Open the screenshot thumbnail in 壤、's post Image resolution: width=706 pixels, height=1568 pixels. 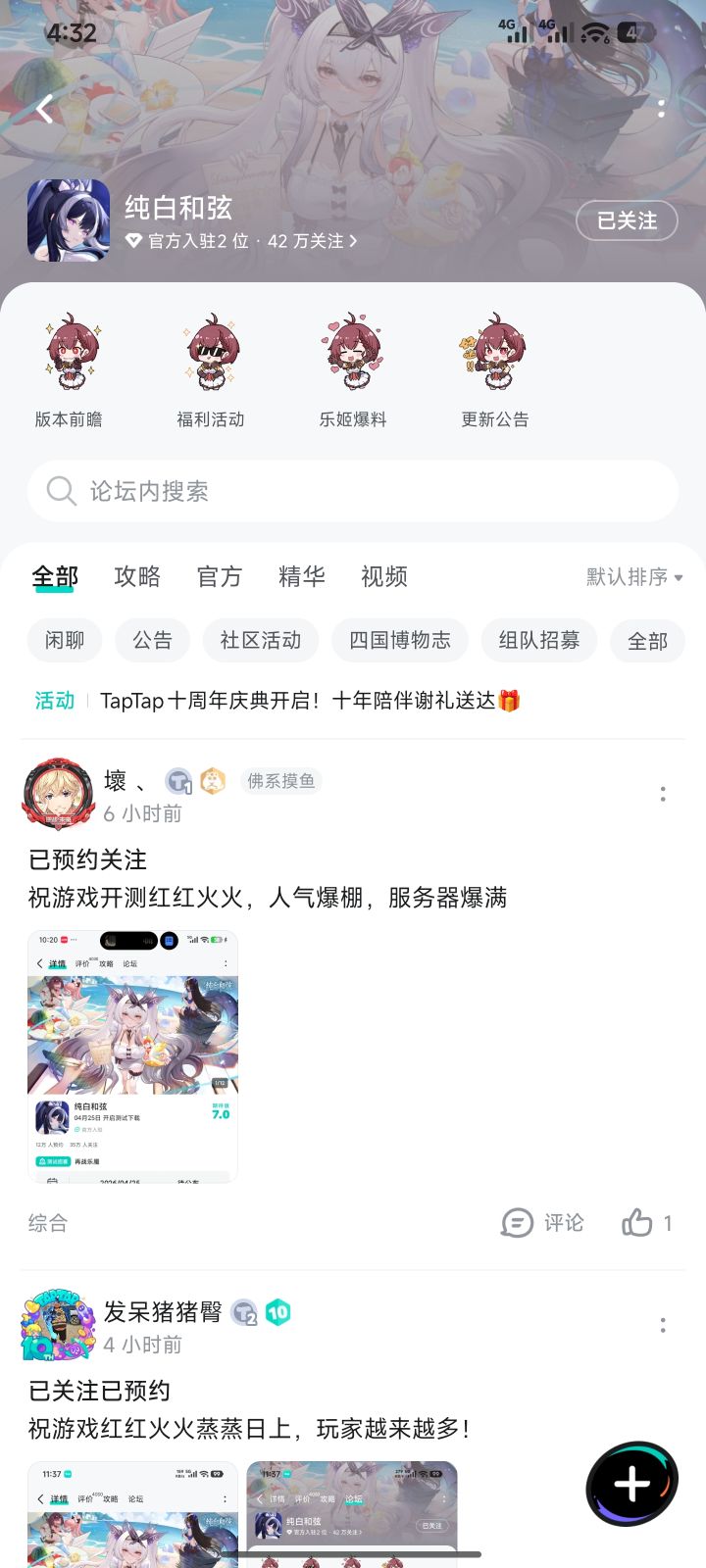pyautogui.click(x=132, y=1053)
